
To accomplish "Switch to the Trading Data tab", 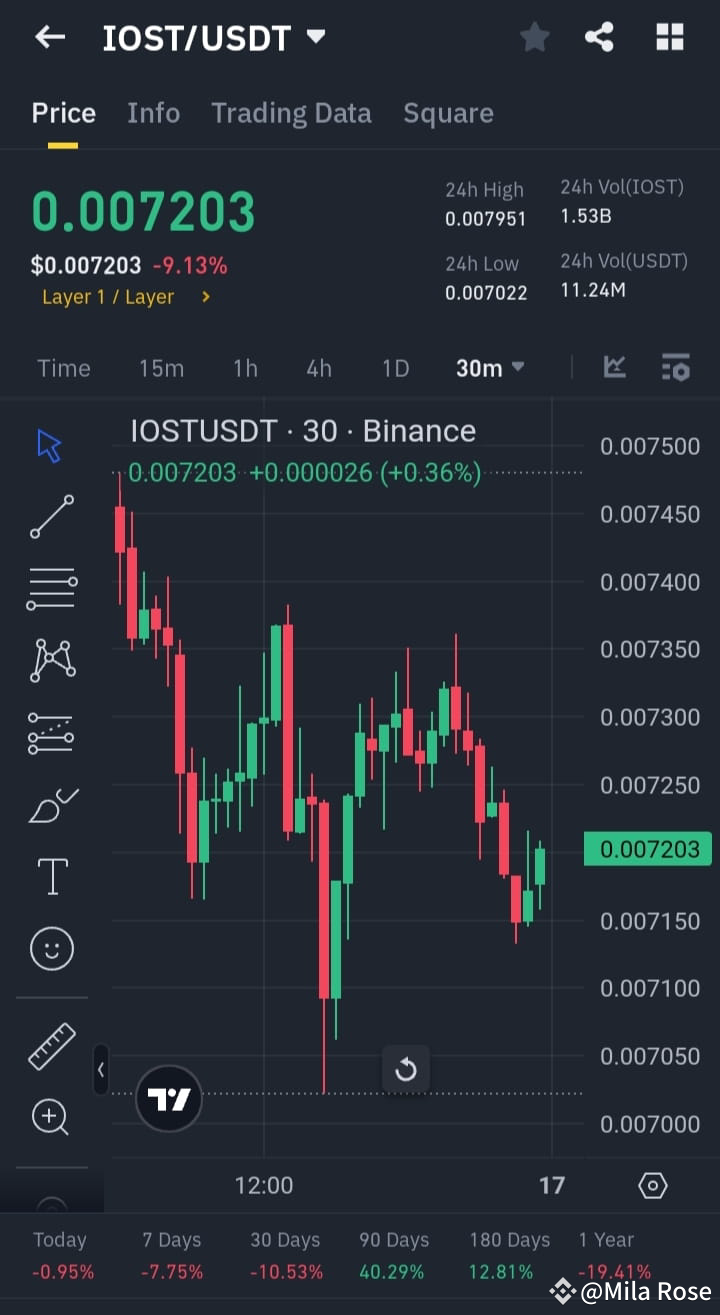I will pyautogui.click(x=291, y=113).
